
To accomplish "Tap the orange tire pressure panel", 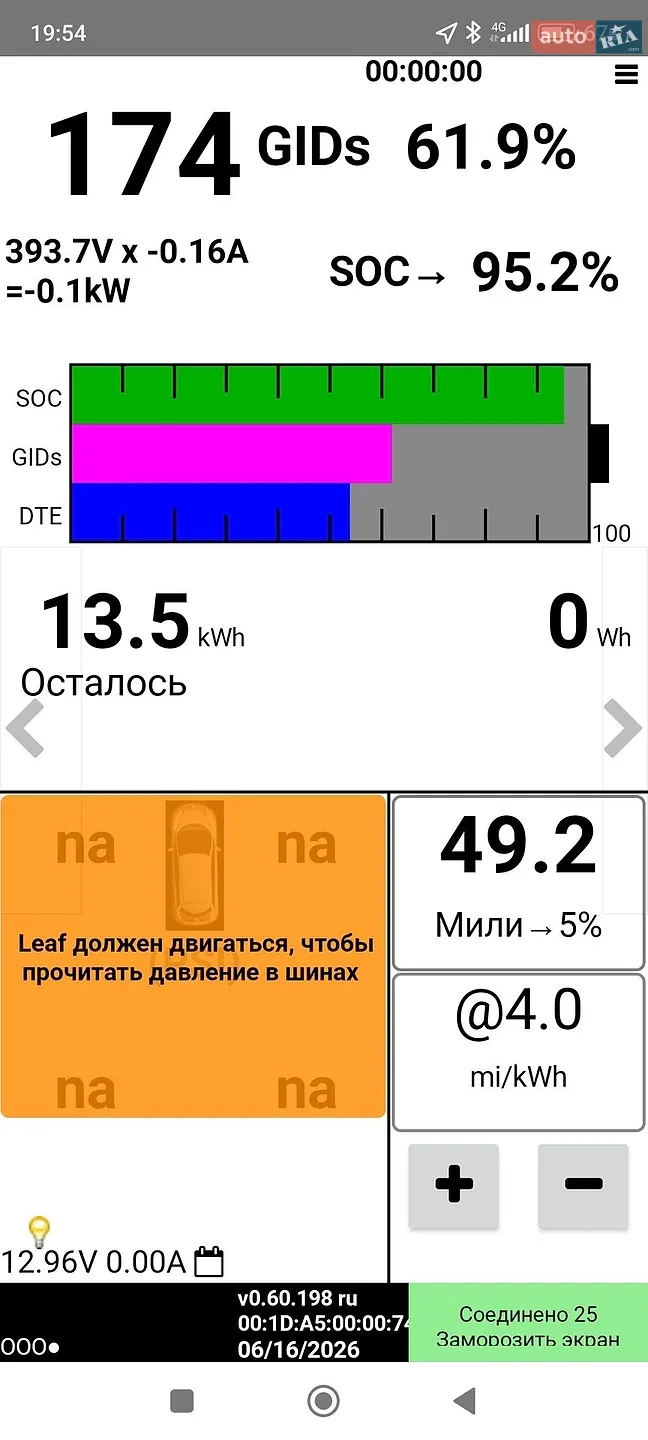I will (193, 956).
